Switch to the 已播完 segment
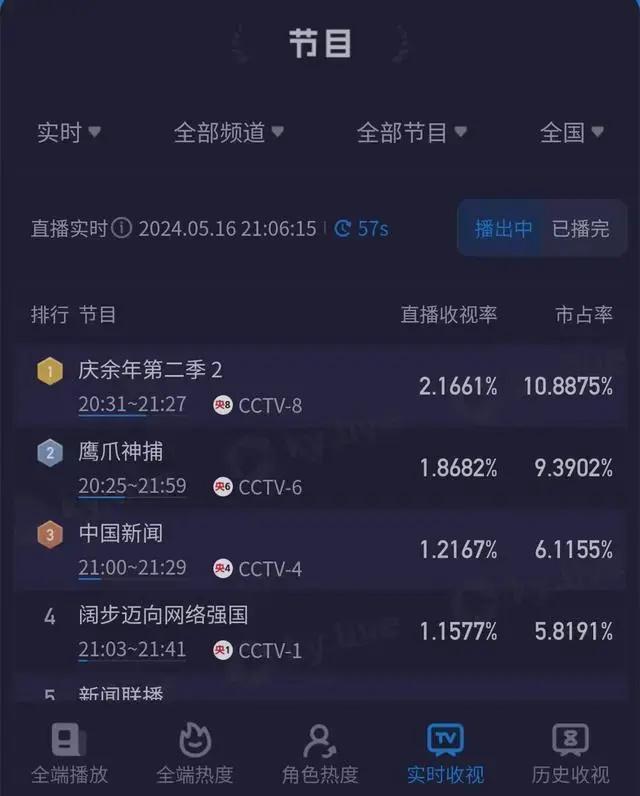Image resolution: width=640 pixels, height=796 pixels. click(x=580, y=229)
